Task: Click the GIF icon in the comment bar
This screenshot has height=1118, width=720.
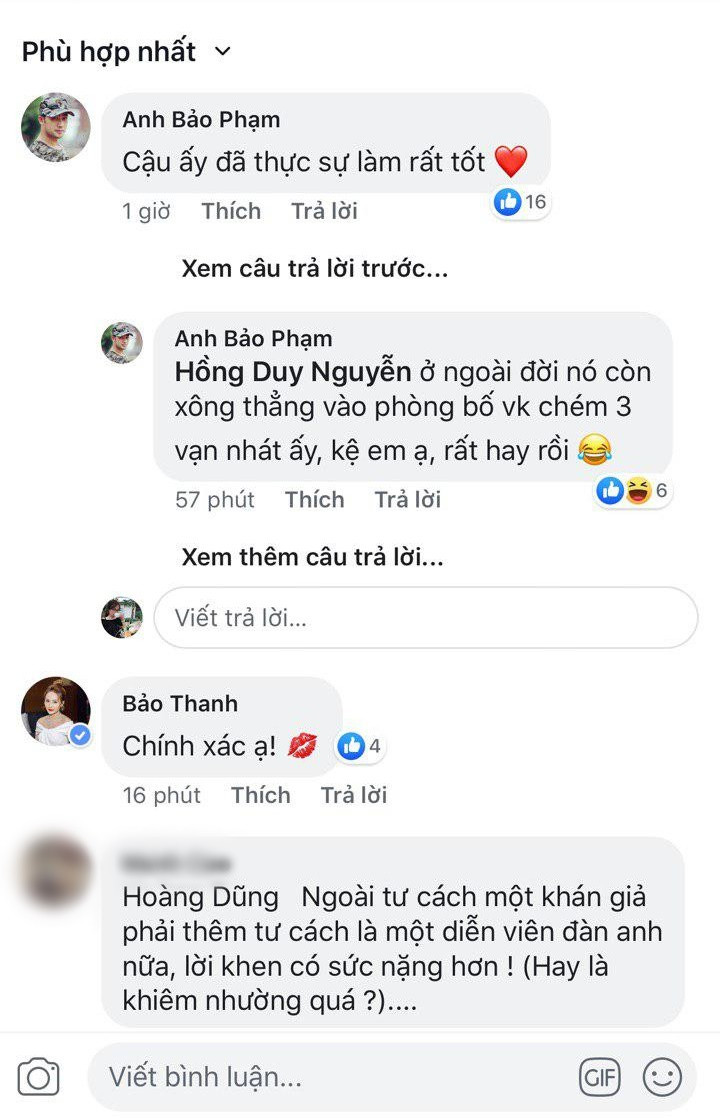Action: (x=601, y=1078)
